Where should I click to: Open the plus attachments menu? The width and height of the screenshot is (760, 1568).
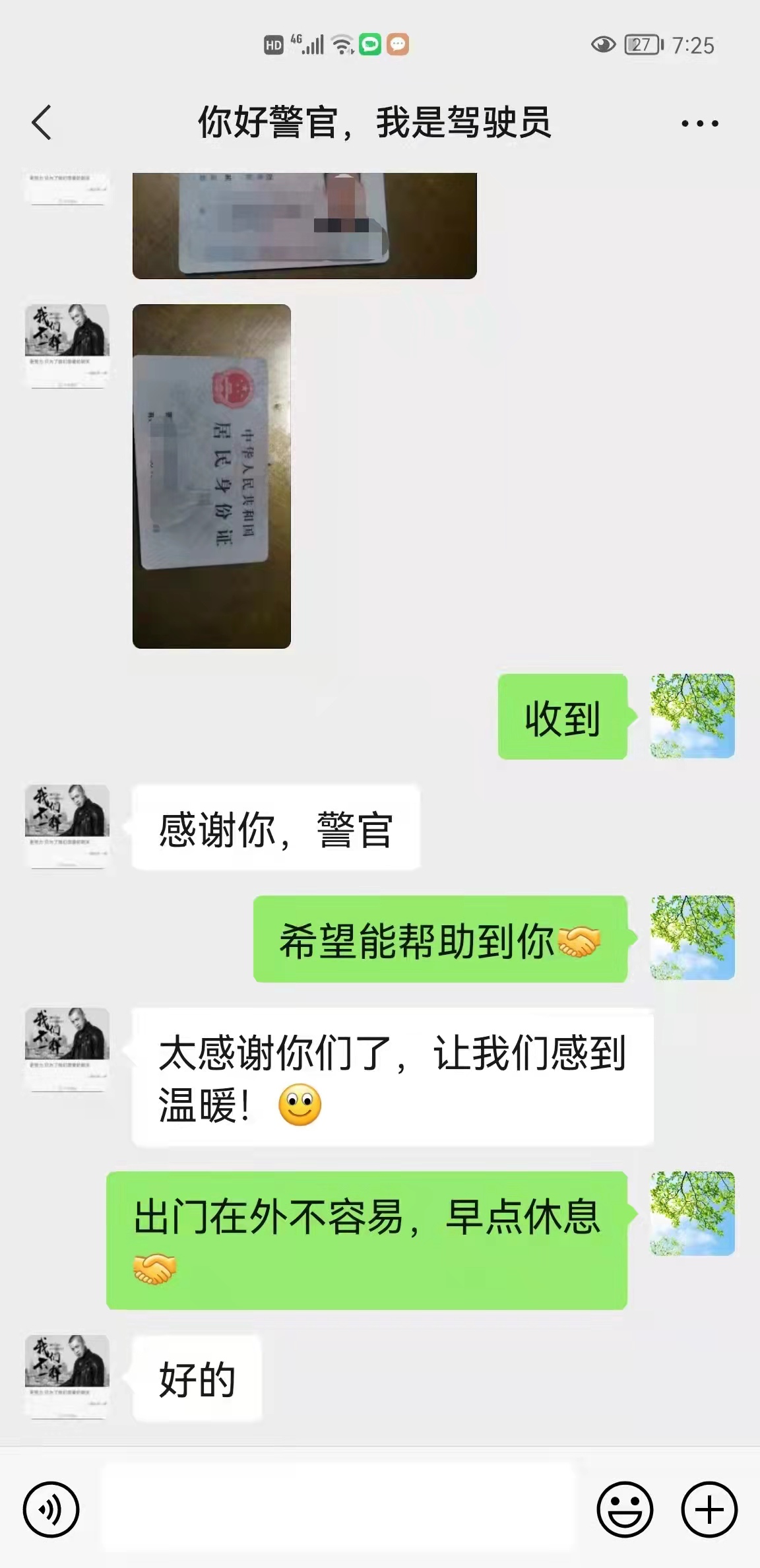tap(709, 1509)
